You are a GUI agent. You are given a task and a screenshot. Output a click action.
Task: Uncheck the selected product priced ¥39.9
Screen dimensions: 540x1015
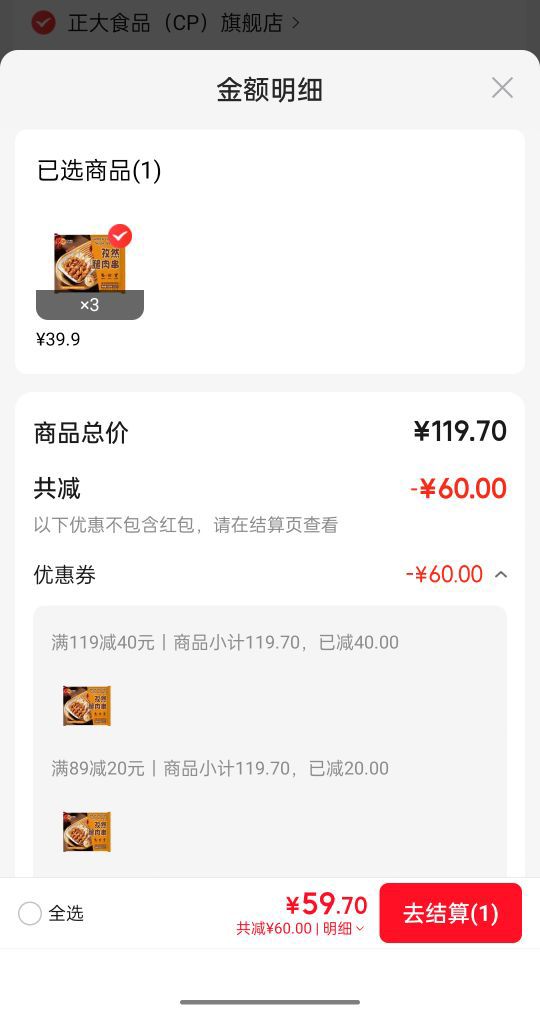[x=120, y=236]
